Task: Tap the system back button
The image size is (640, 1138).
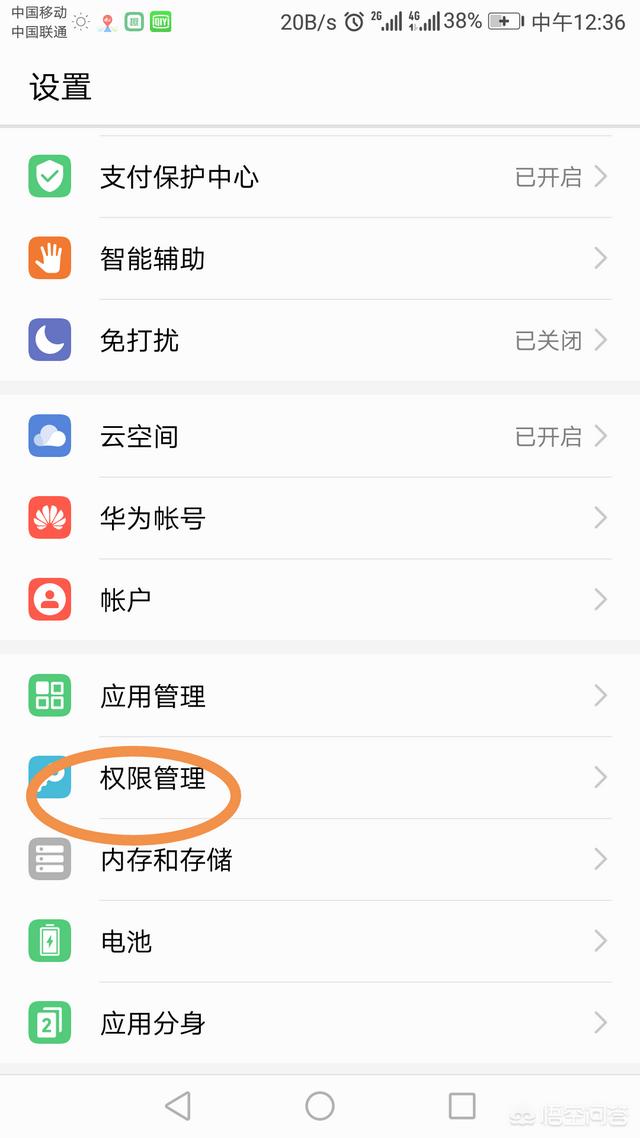Action: [178, 1105]
